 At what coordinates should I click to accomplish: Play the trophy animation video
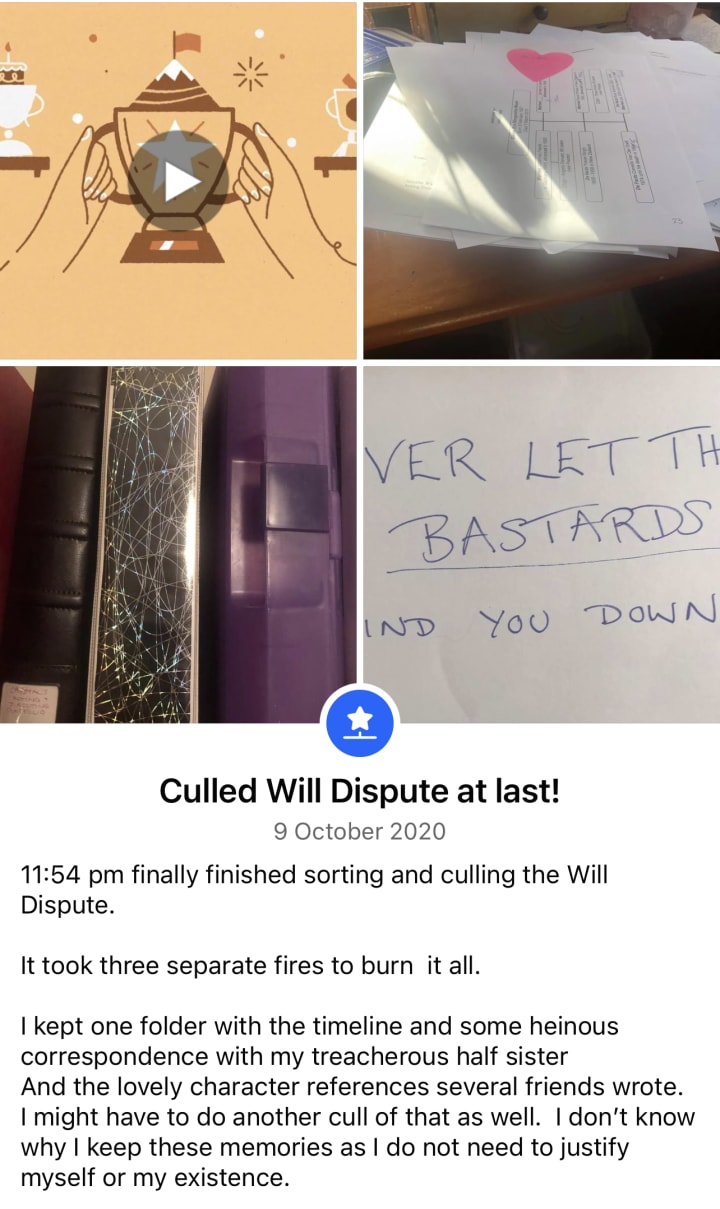181,180
